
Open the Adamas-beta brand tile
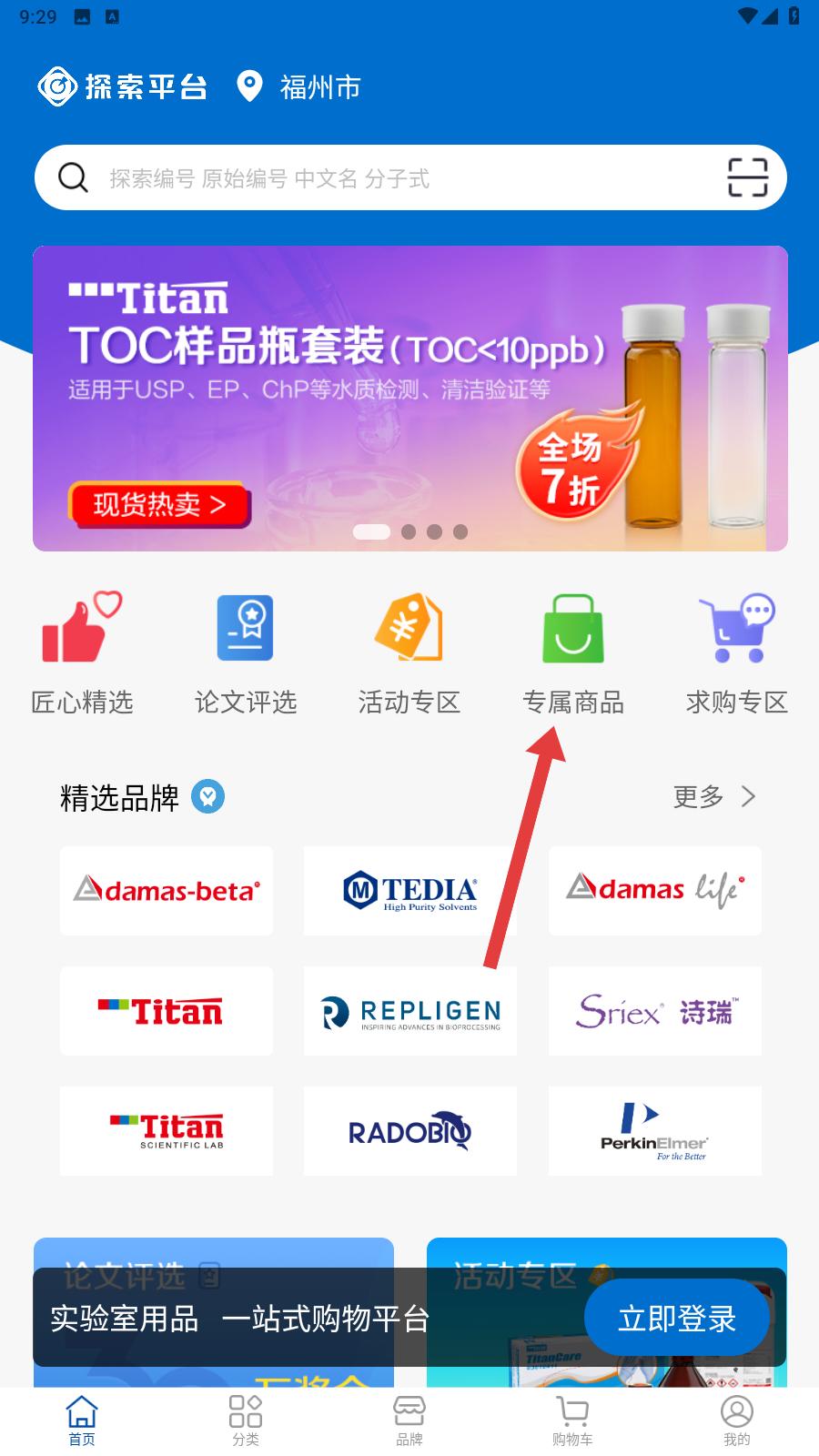click(167, 890)
